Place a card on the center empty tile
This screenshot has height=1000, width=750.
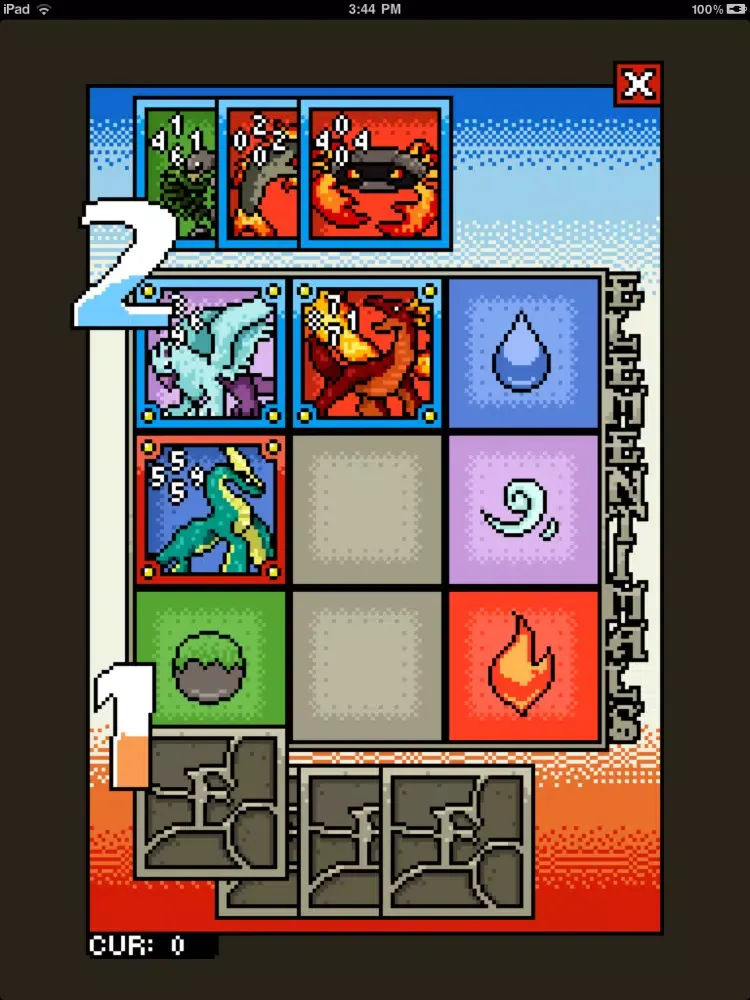366,509
